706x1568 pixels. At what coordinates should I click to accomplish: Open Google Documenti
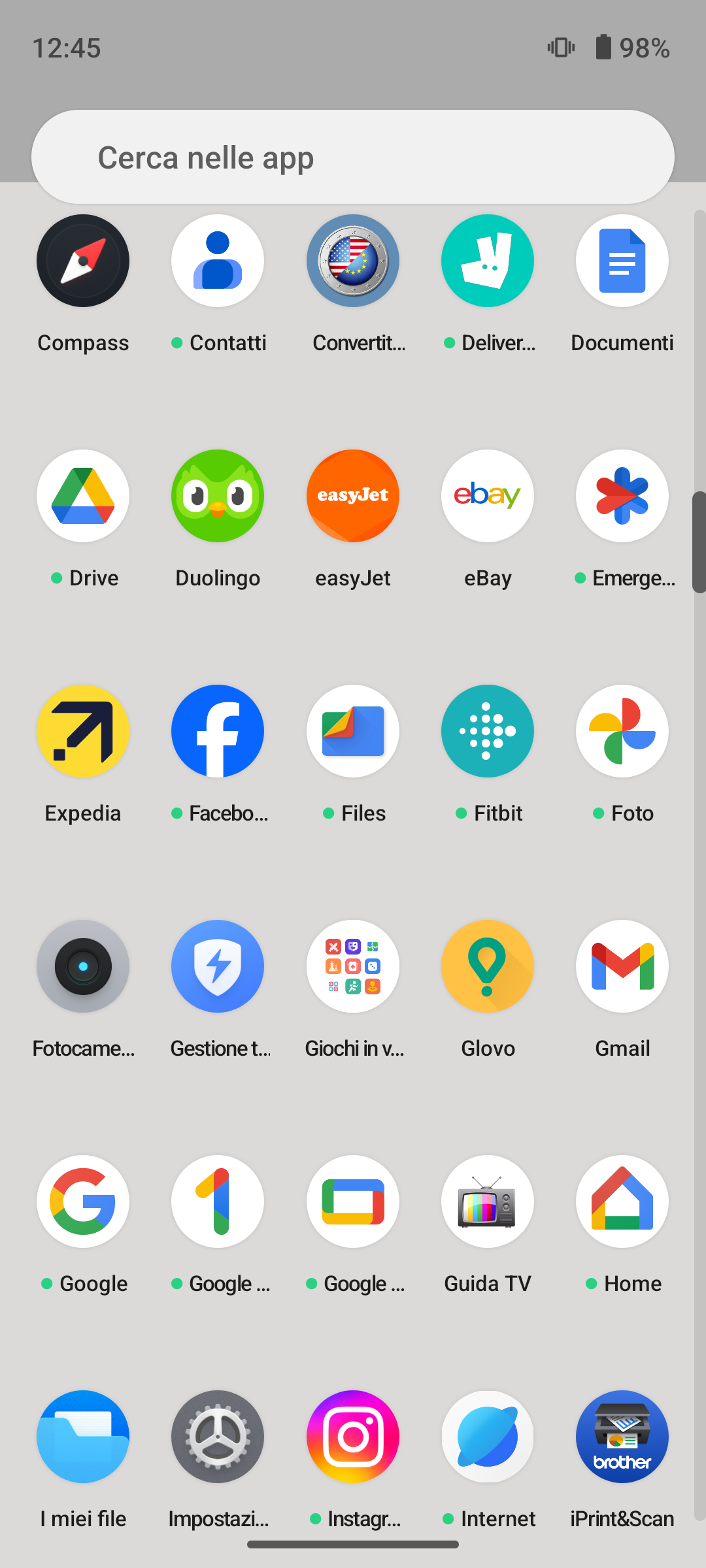pyautogui.click(x=622, y=261)
